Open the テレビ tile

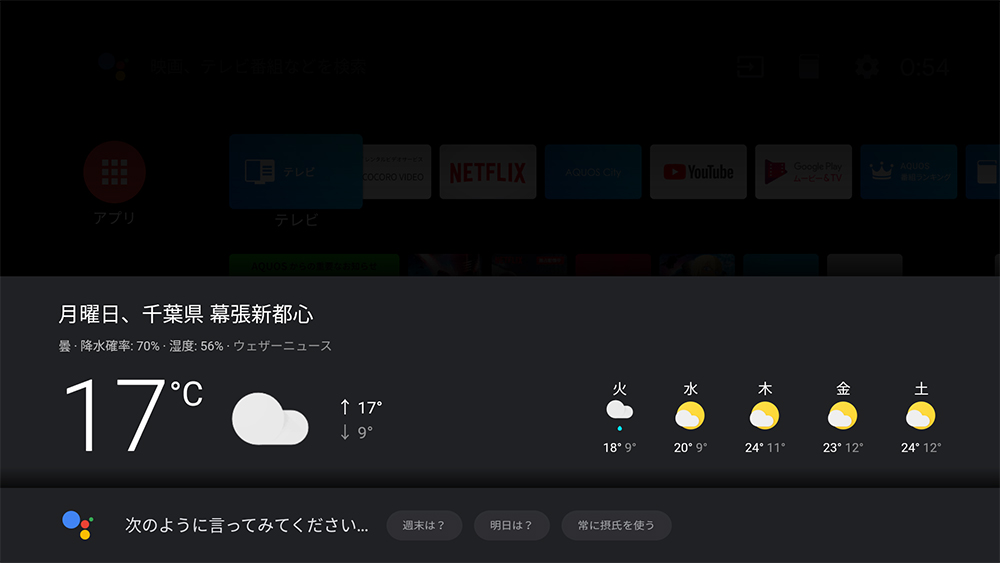pyautogui.click(x=295, y=172)
